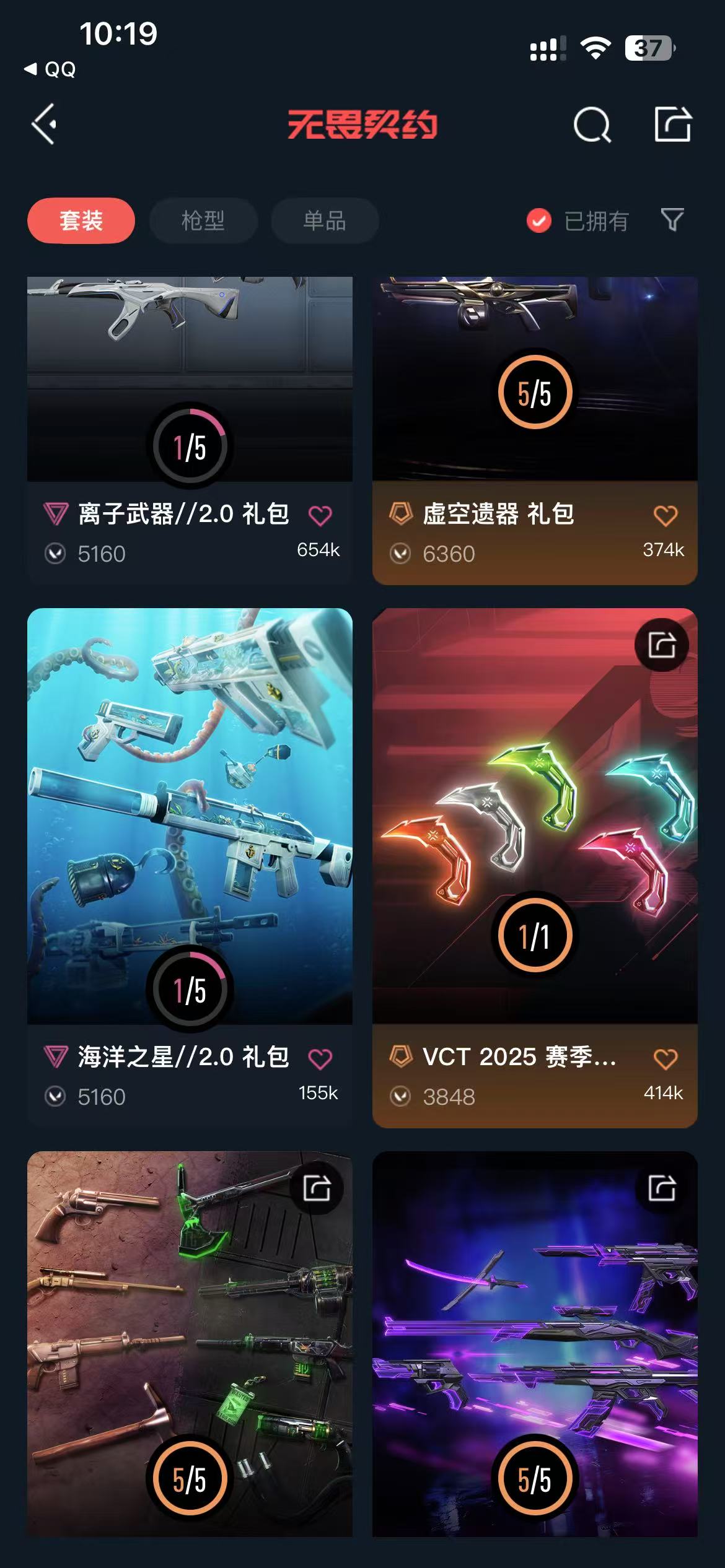Open the 离子武器//2.0 礼包 card

pos(190,384)
